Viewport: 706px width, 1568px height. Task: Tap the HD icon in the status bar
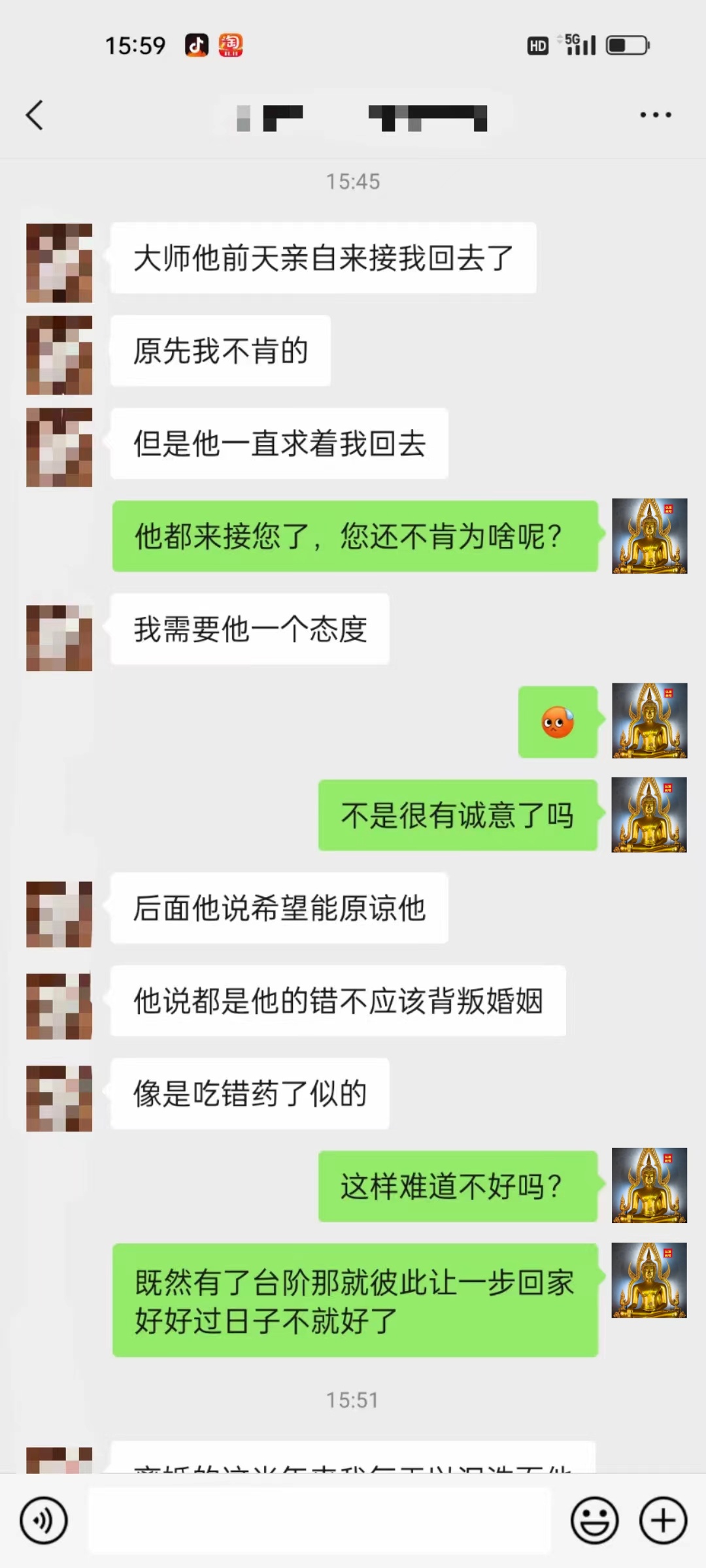coord(537,44)
